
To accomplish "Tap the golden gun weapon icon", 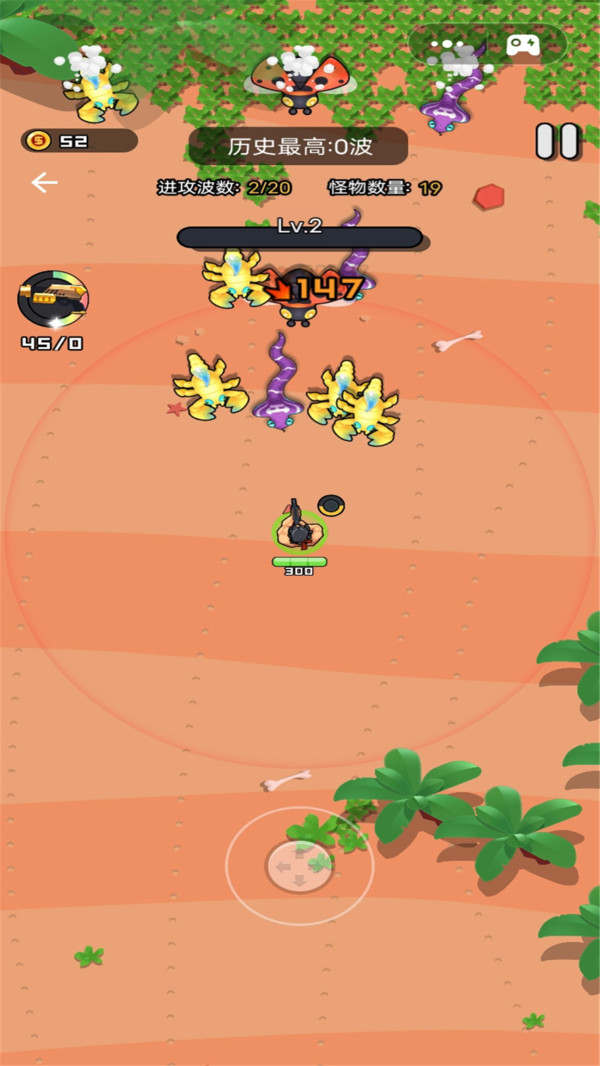I will click(x=52, y=299).
